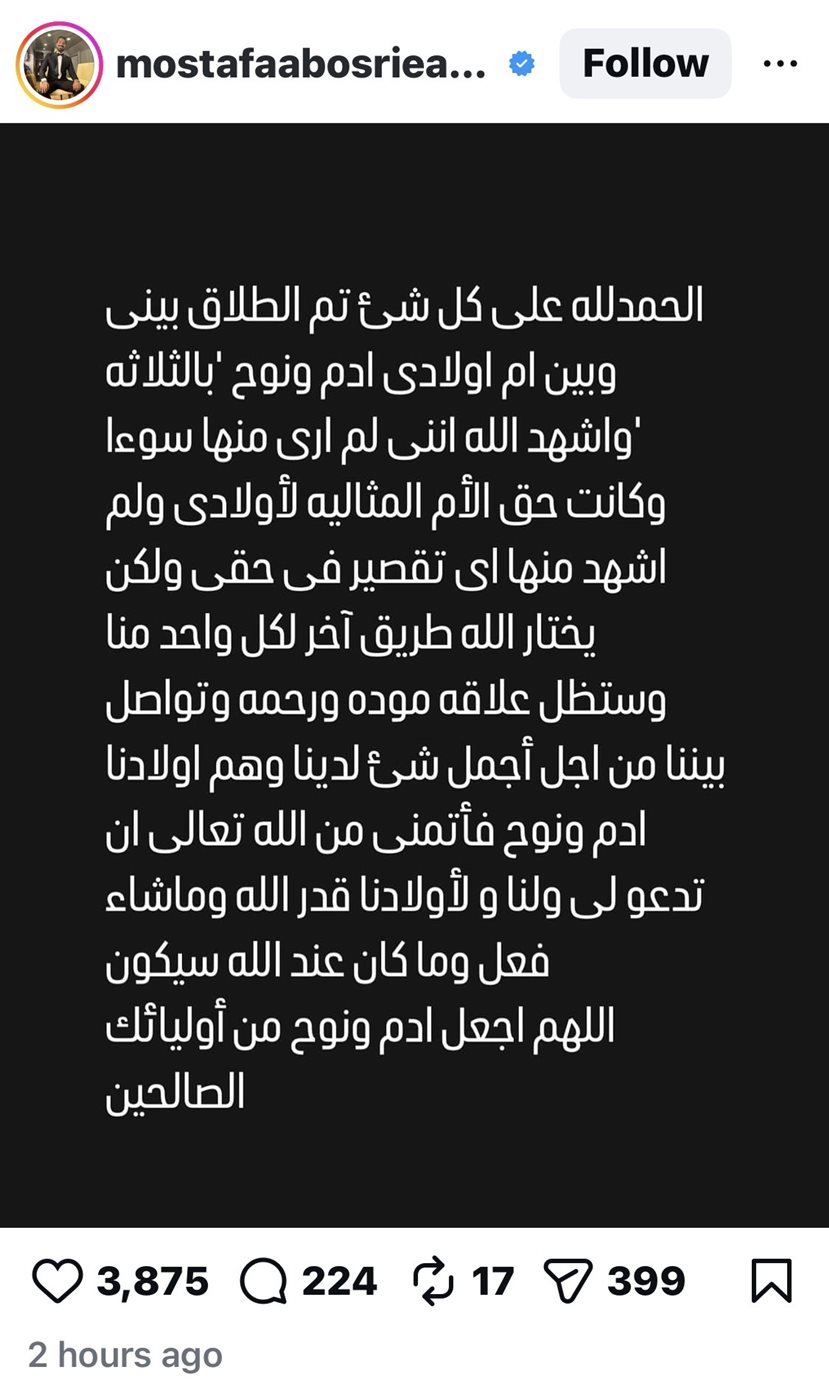
Task: Follow this account
Action: [x=645, y=64]
